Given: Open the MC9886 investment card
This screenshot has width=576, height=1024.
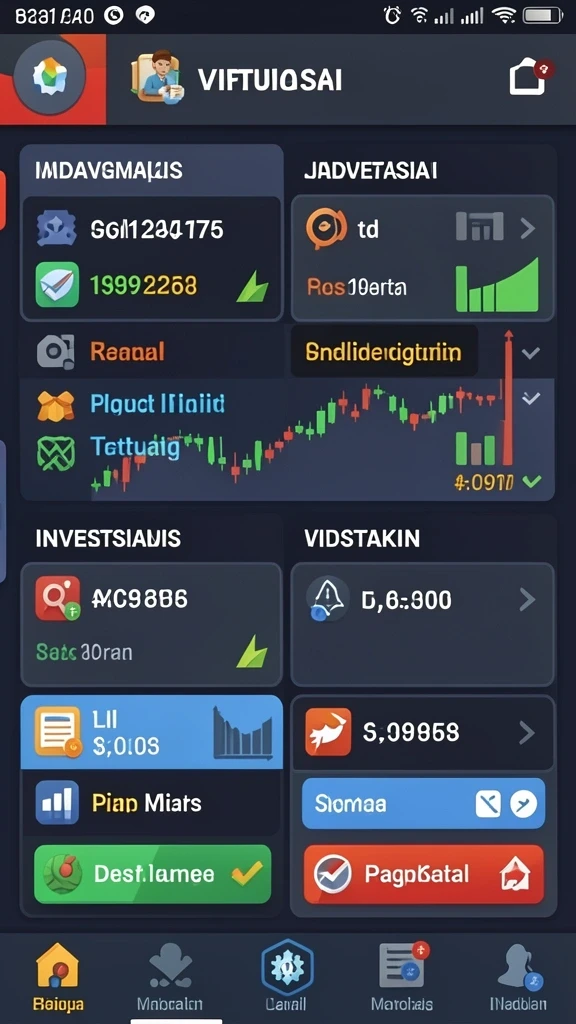Looking at the screenshot, I should point(152,624).
